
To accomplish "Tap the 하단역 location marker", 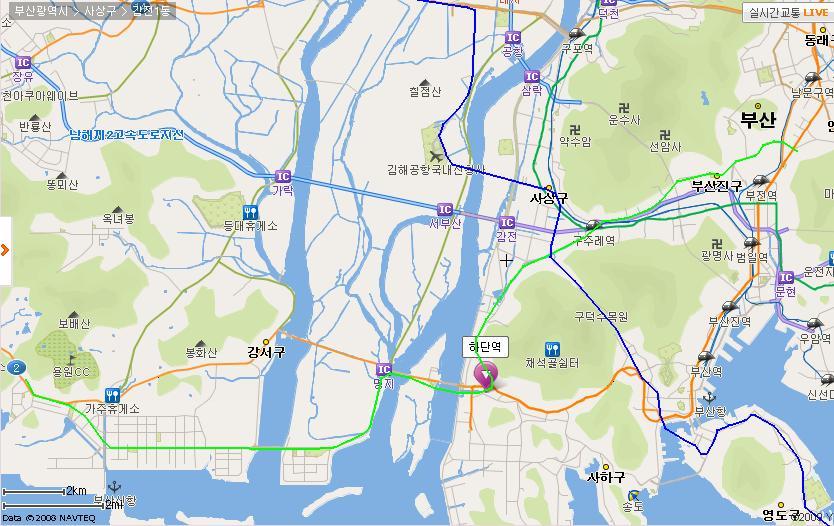I will click(485, 377).
